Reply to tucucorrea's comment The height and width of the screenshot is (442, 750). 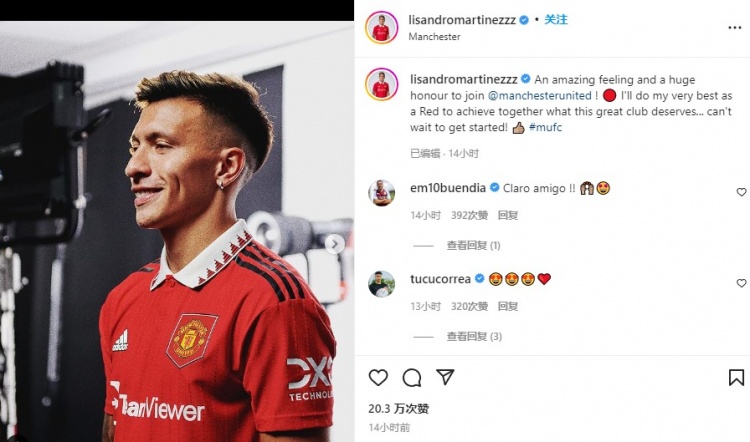507,306
